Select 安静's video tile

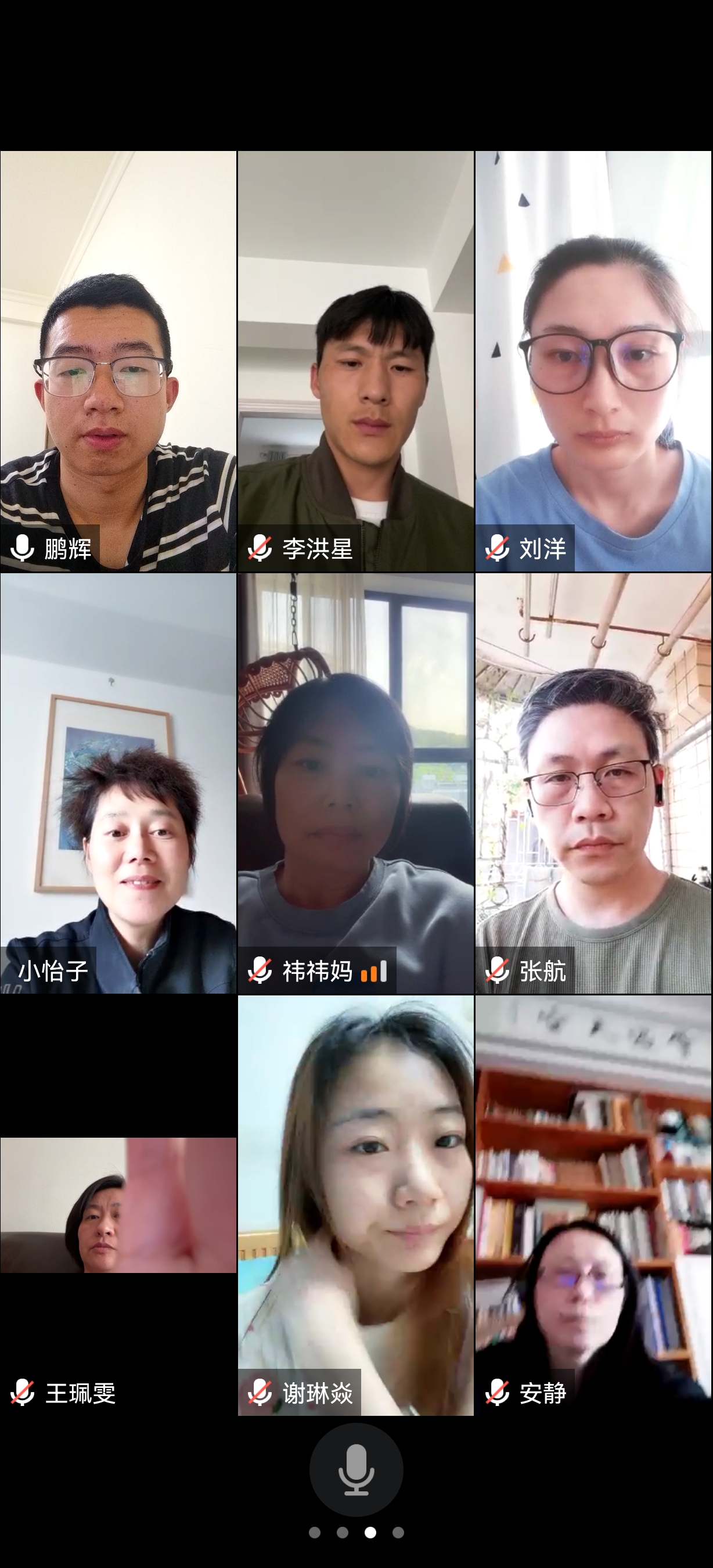coord(593,1205)
